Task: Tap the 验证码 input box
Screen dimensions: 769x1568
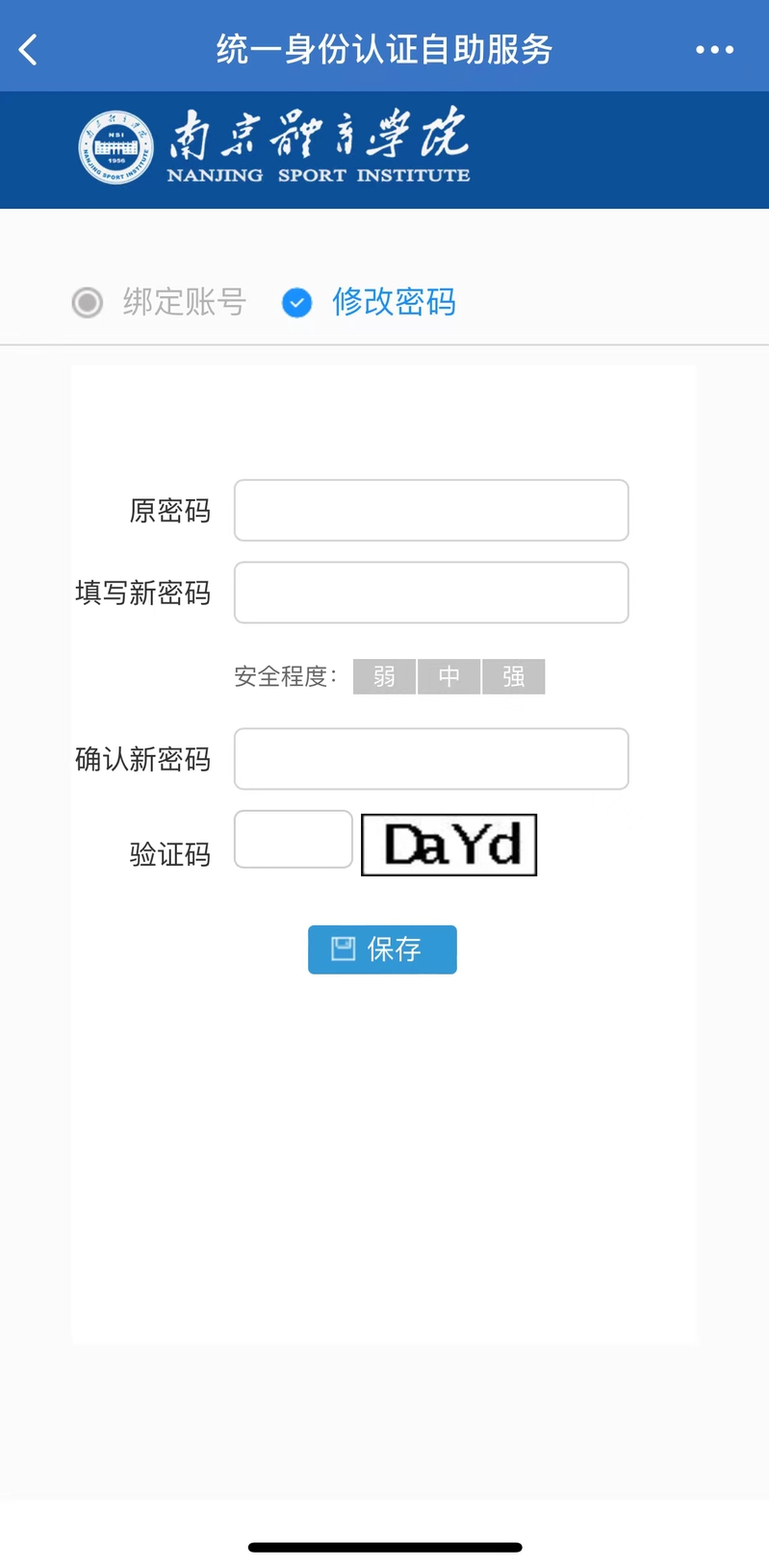Action: point(294,840)
